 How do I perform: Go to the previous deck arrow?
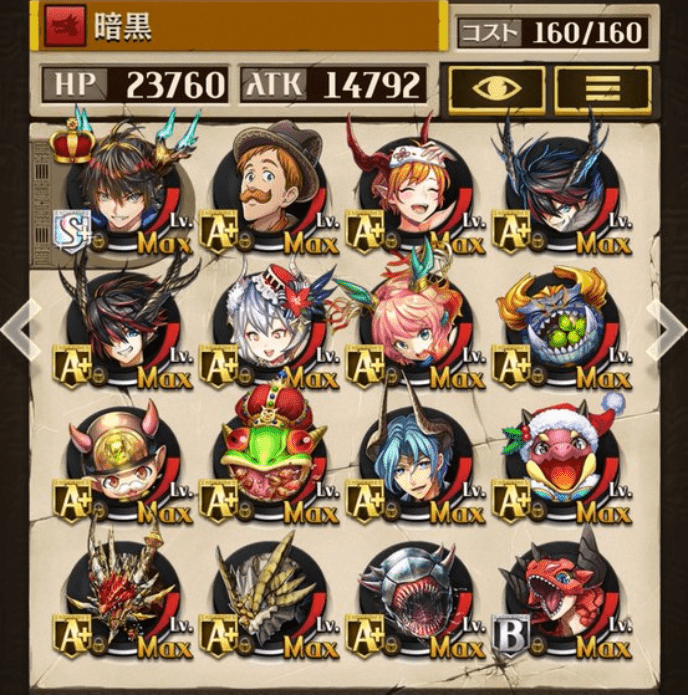click(x=20, y=326)
